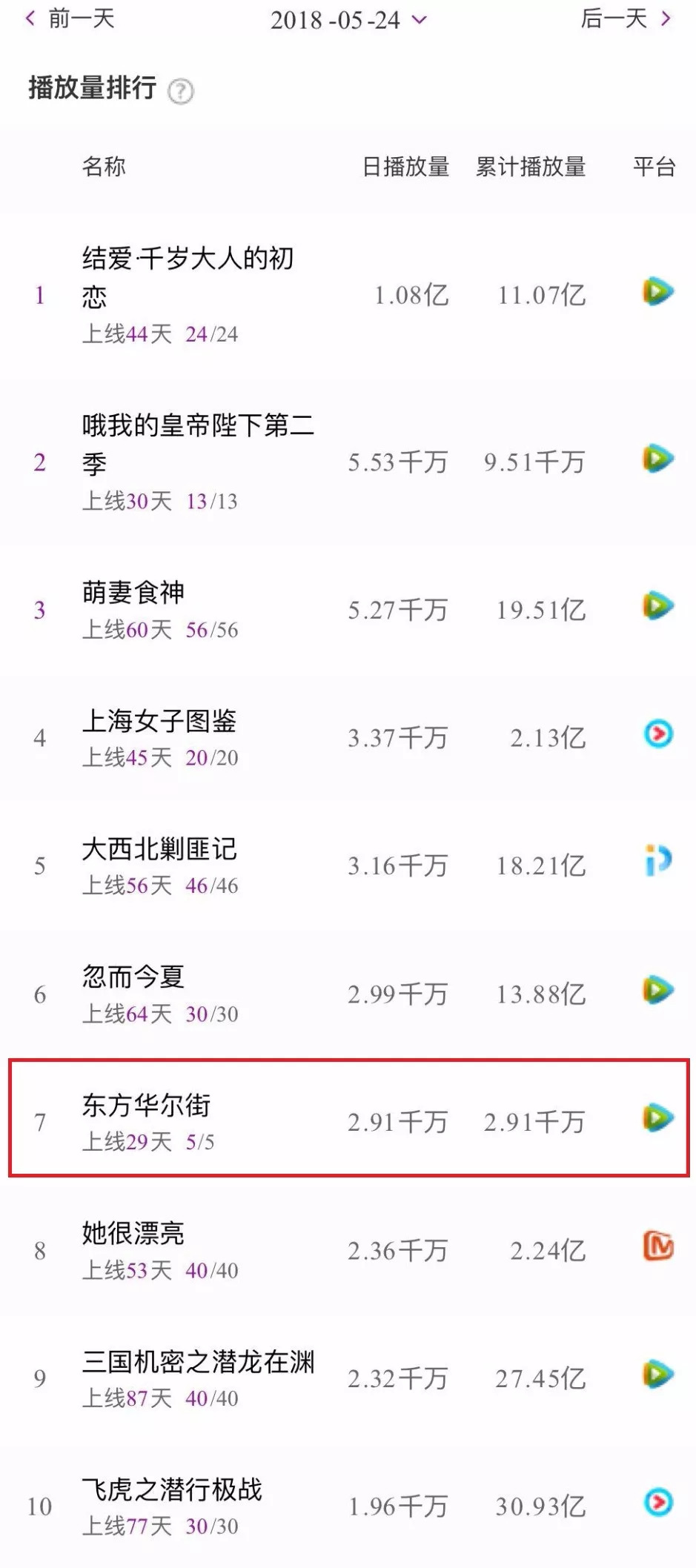Go to the previous day (前一天)
The image size is (696, 1568).
70,19
